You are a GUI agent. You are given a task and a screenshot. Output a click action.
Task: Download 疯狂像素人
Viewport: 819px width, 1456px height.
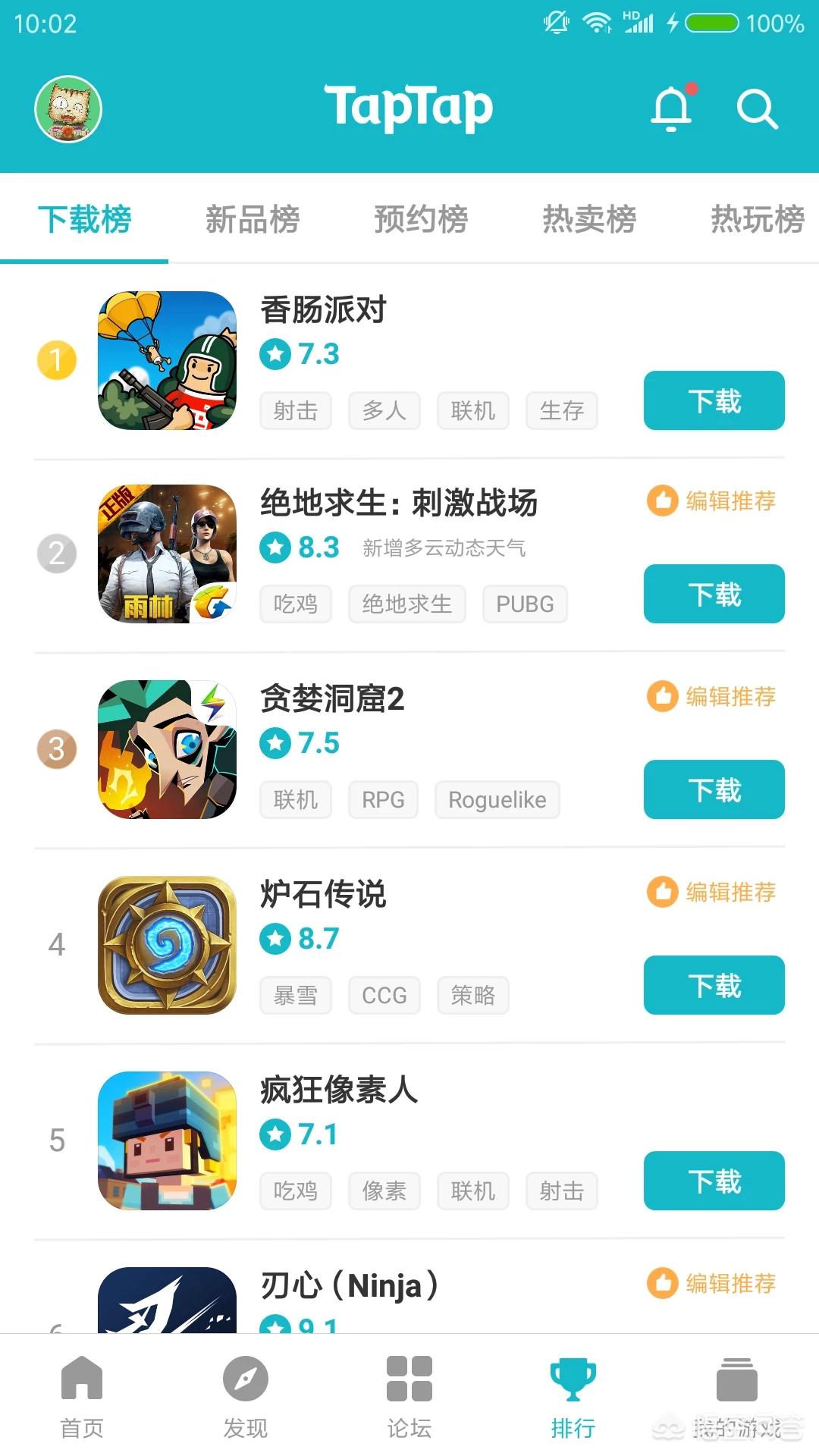pyautogui.click(x=714, y=1181)
